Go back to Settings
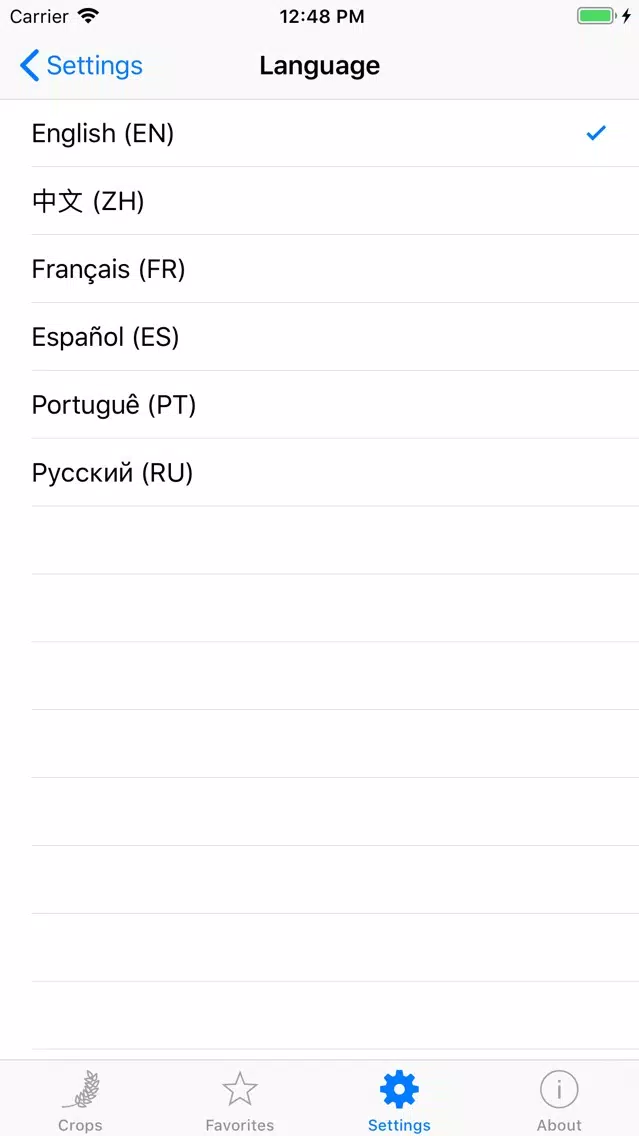This screenshot has width=639, height=1136. tap(81, 65)
